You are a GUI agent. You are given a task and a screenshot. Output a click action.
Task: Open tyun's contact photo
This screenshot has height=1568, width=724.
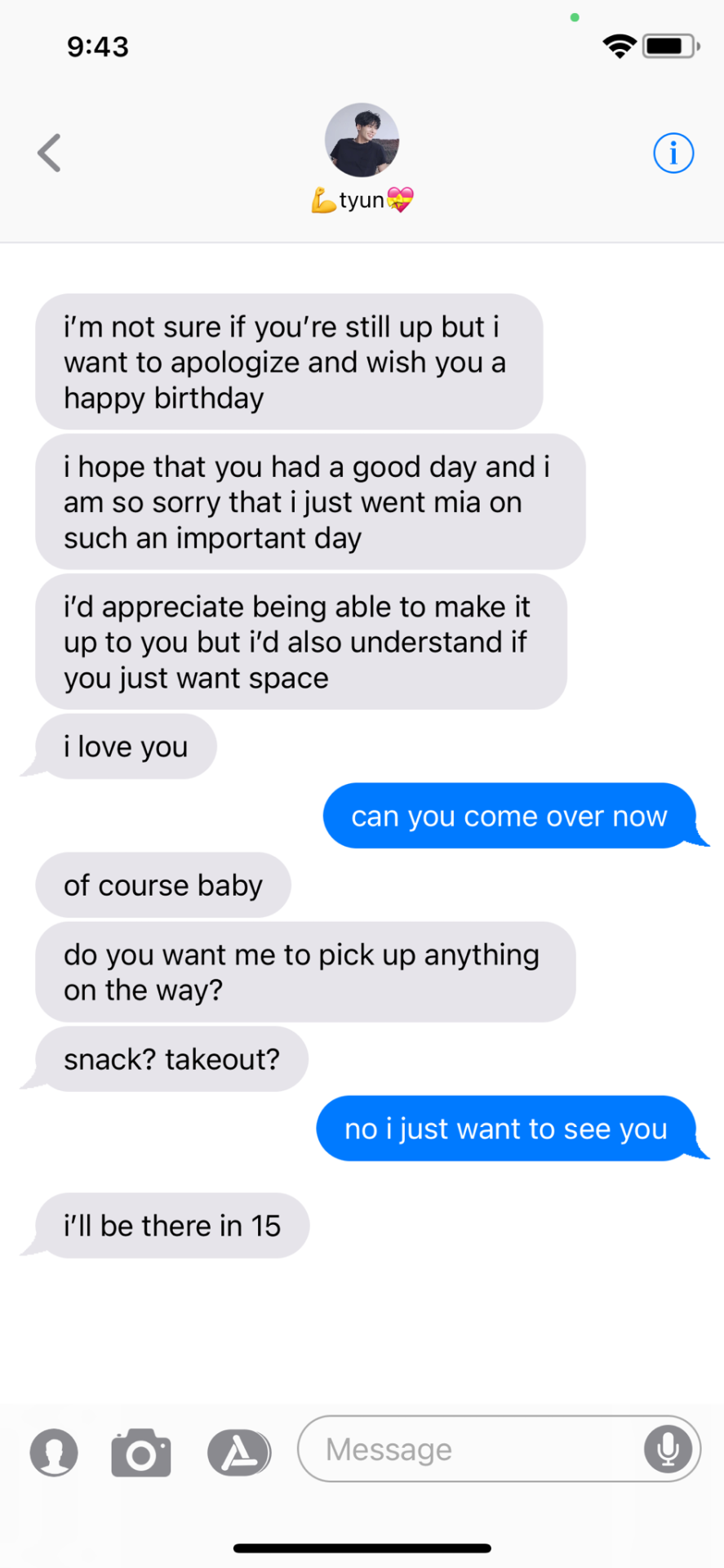(362, 140)
